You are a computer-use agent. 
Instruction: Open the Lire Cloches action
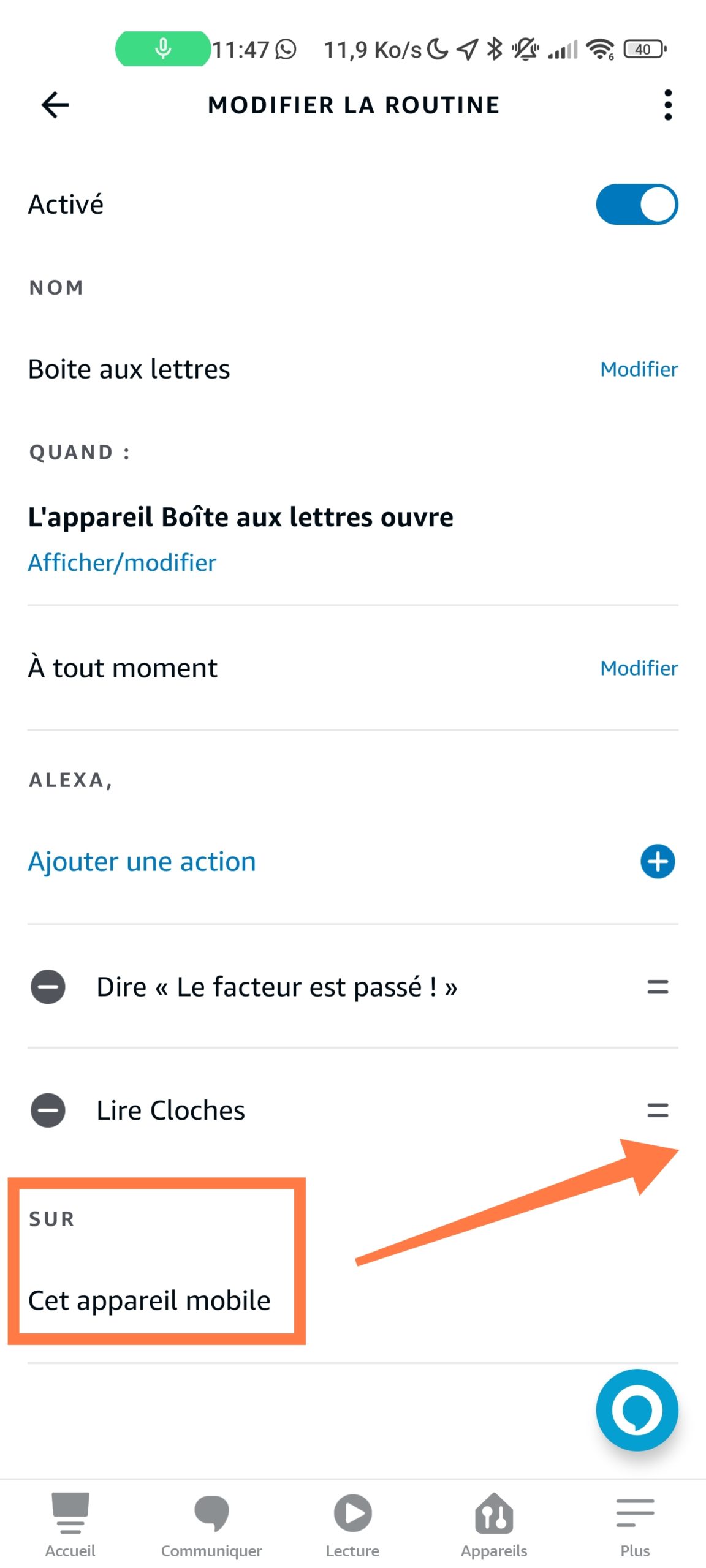170,1110
